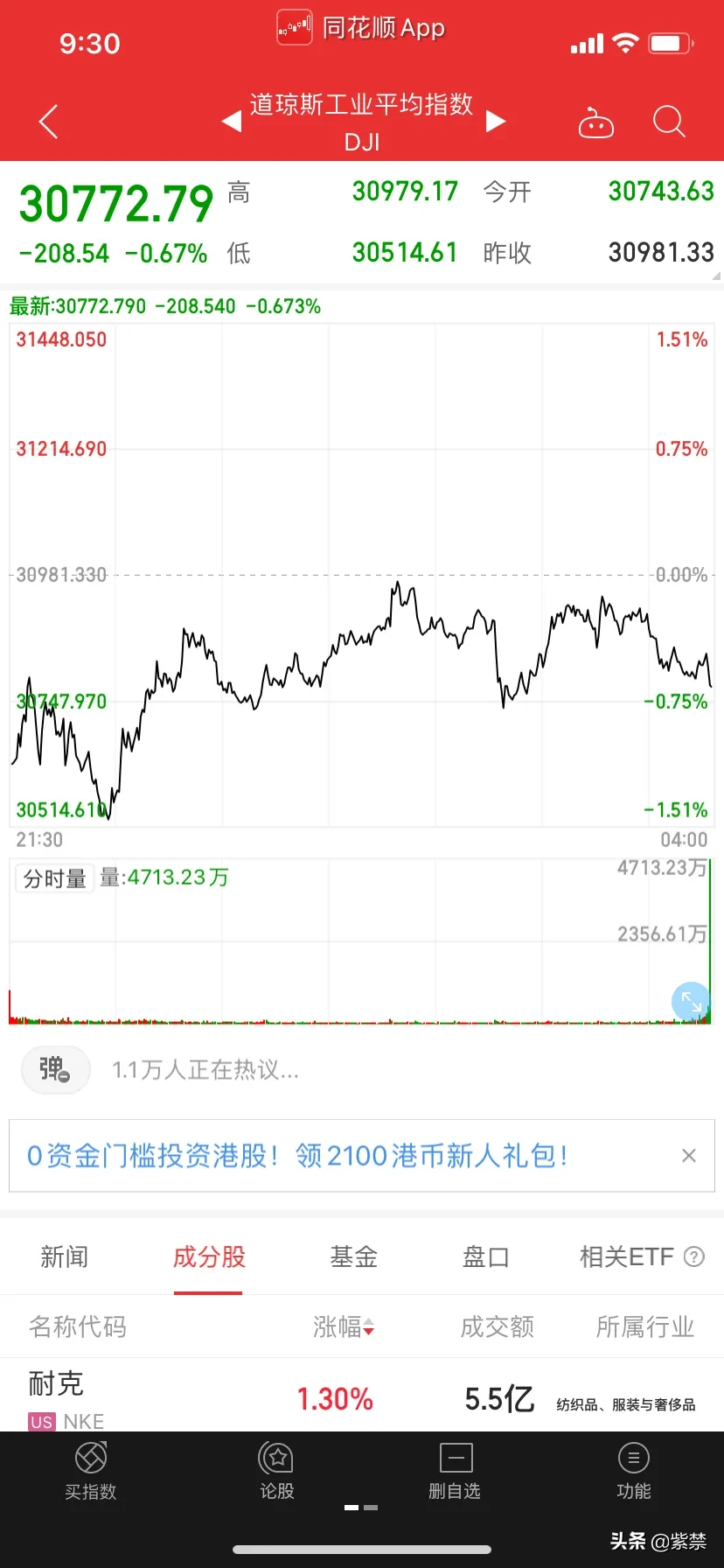Screen dimensions: 724x1568
Task: Open search with the magnifier icon
Action: click(669, 122)
